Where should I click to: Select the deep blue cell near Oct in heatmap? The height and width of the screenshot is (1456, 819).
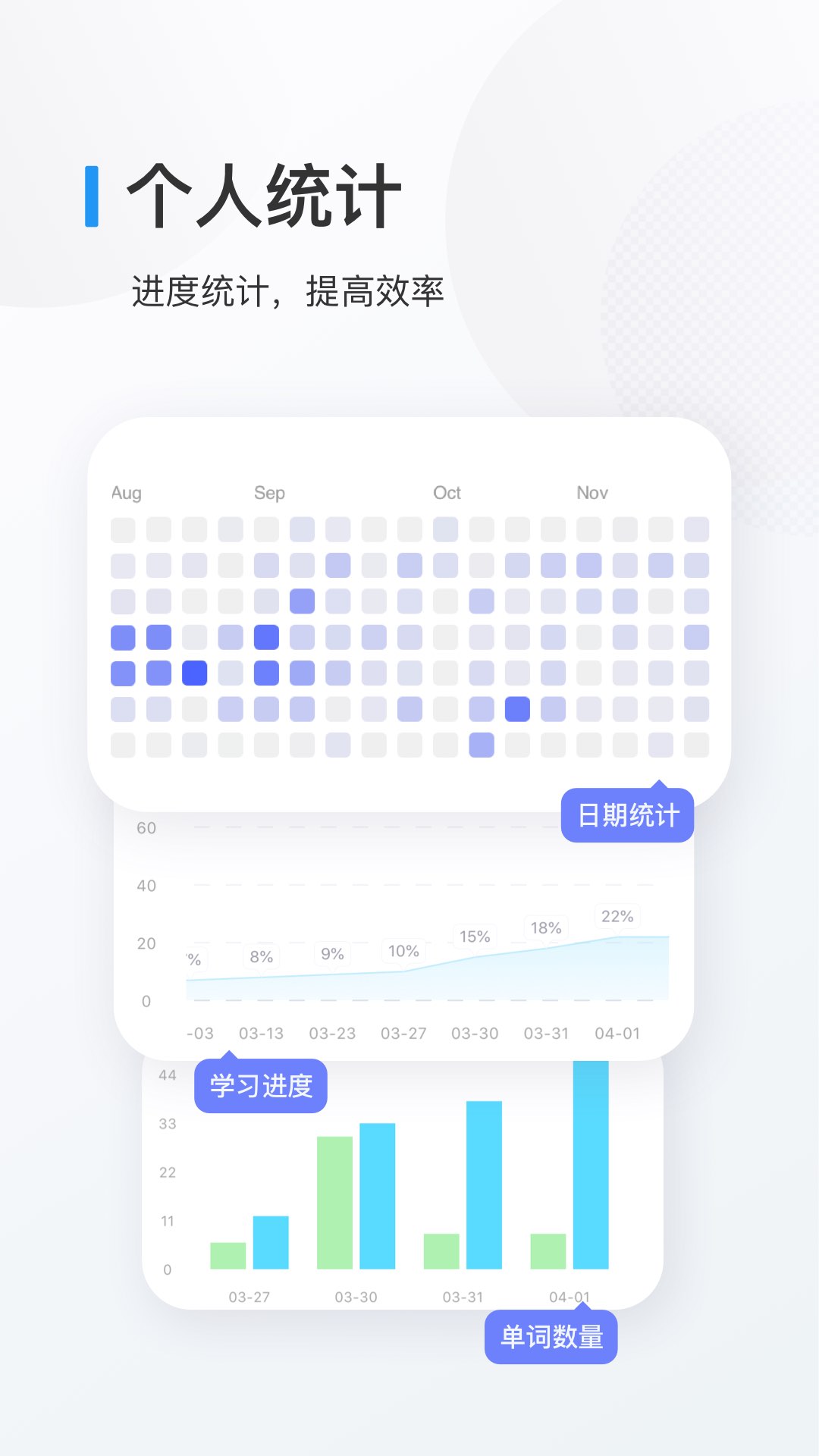tap(517, 709)
